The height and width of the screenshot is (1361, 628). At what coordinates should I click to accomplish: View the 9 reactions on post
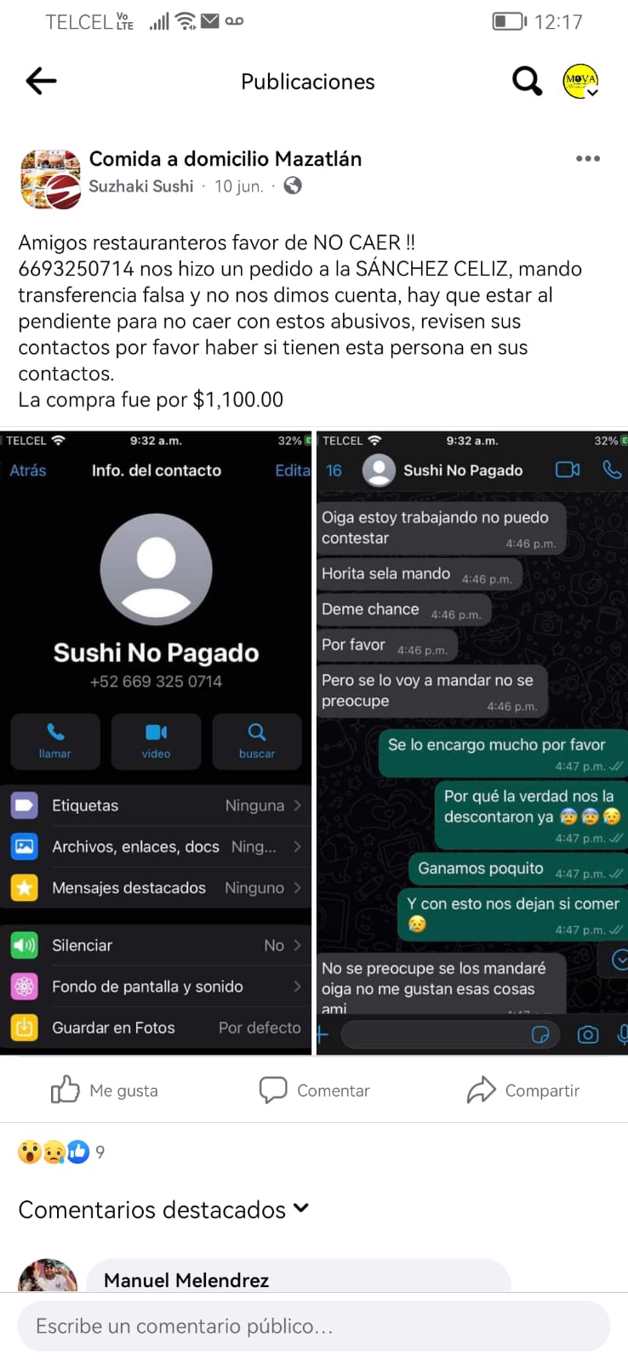[61, 1152]
